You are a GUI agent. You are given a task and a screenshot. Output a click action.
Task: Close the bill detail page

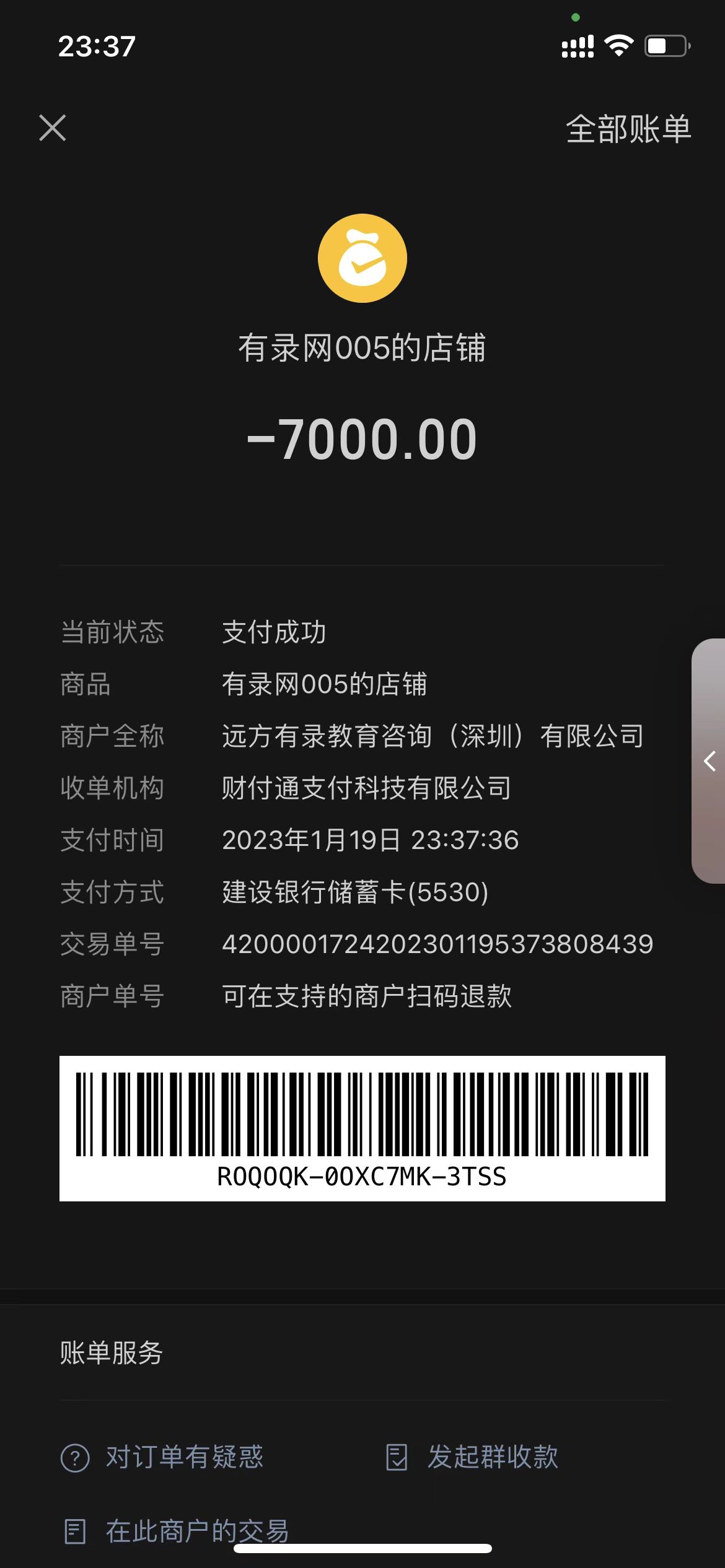click(53, 128)
